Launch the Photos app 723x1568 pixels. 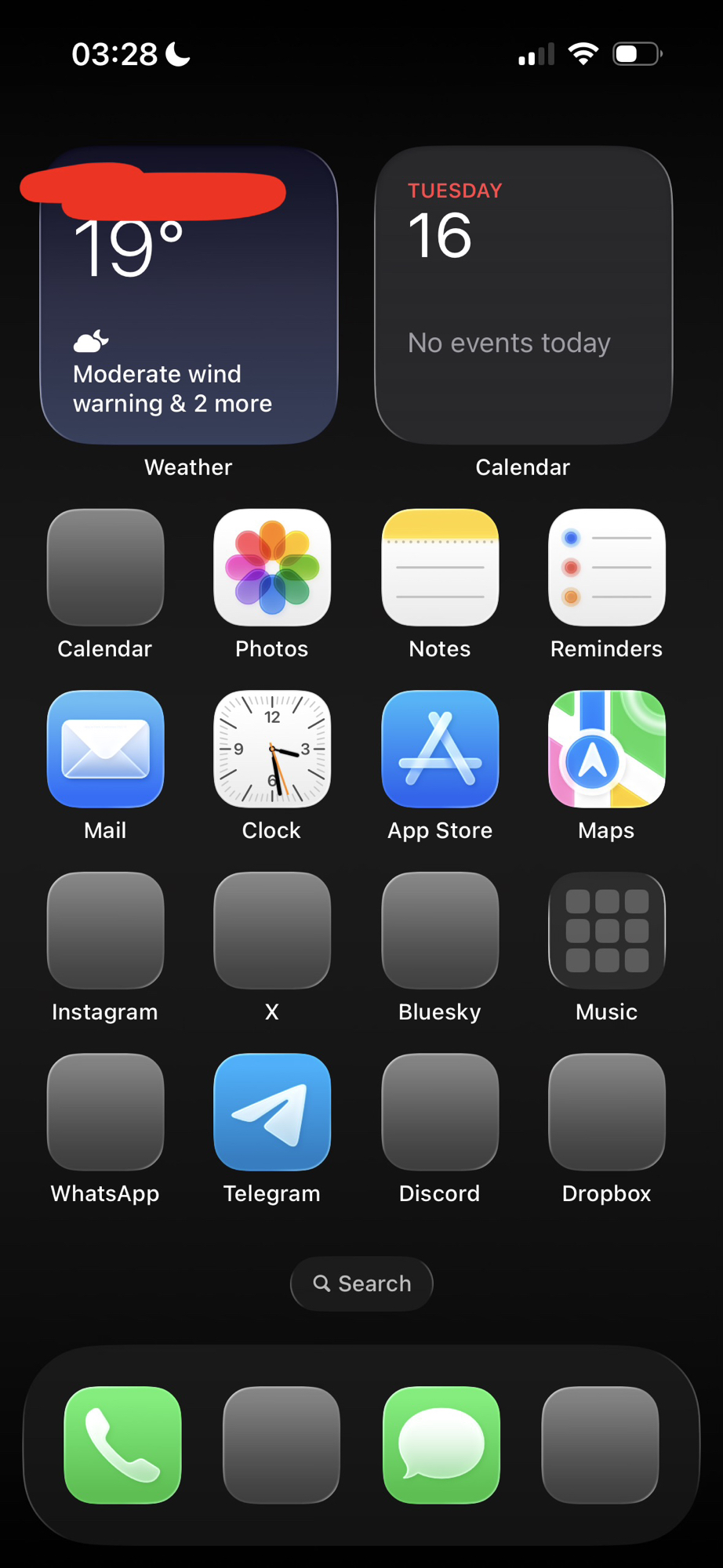pyautogui.click(x=272, y=568)
